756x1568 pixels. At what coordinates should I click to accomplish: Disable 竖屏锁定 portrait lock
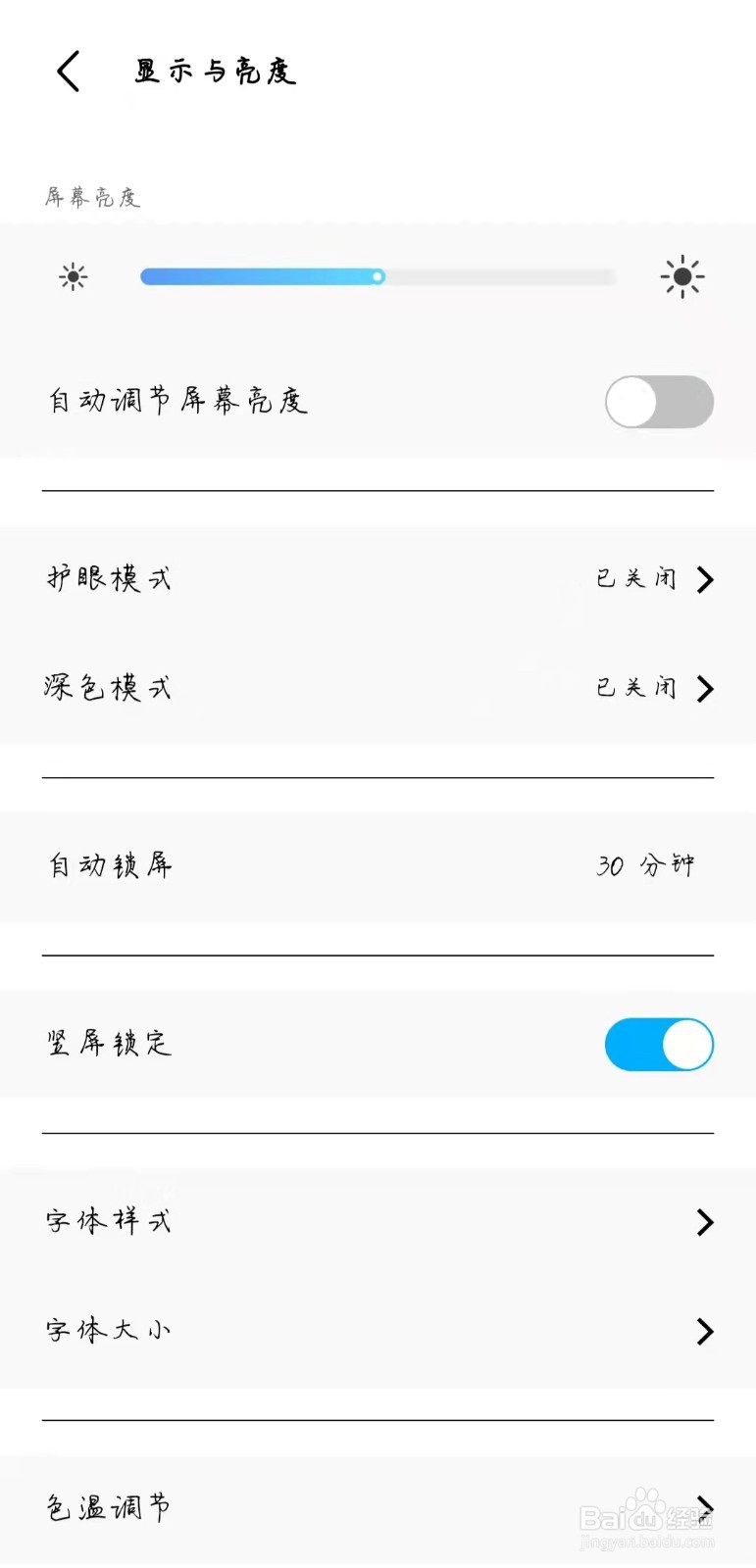[x=659, y=1045]
